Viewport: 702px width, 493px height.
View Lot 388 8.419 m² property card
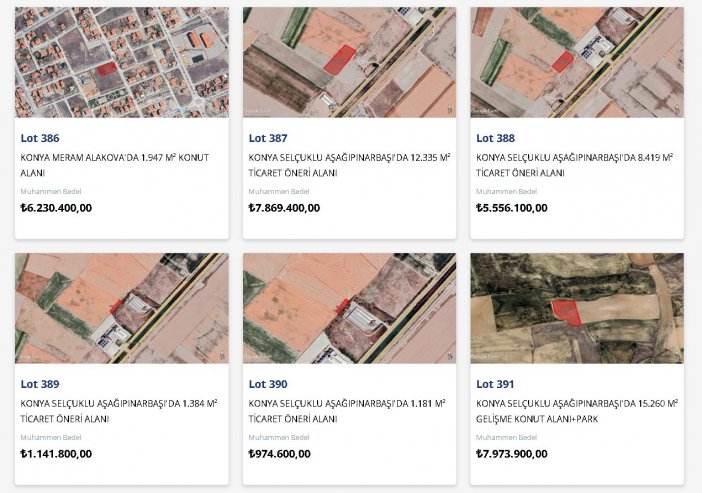click(576, 164)
